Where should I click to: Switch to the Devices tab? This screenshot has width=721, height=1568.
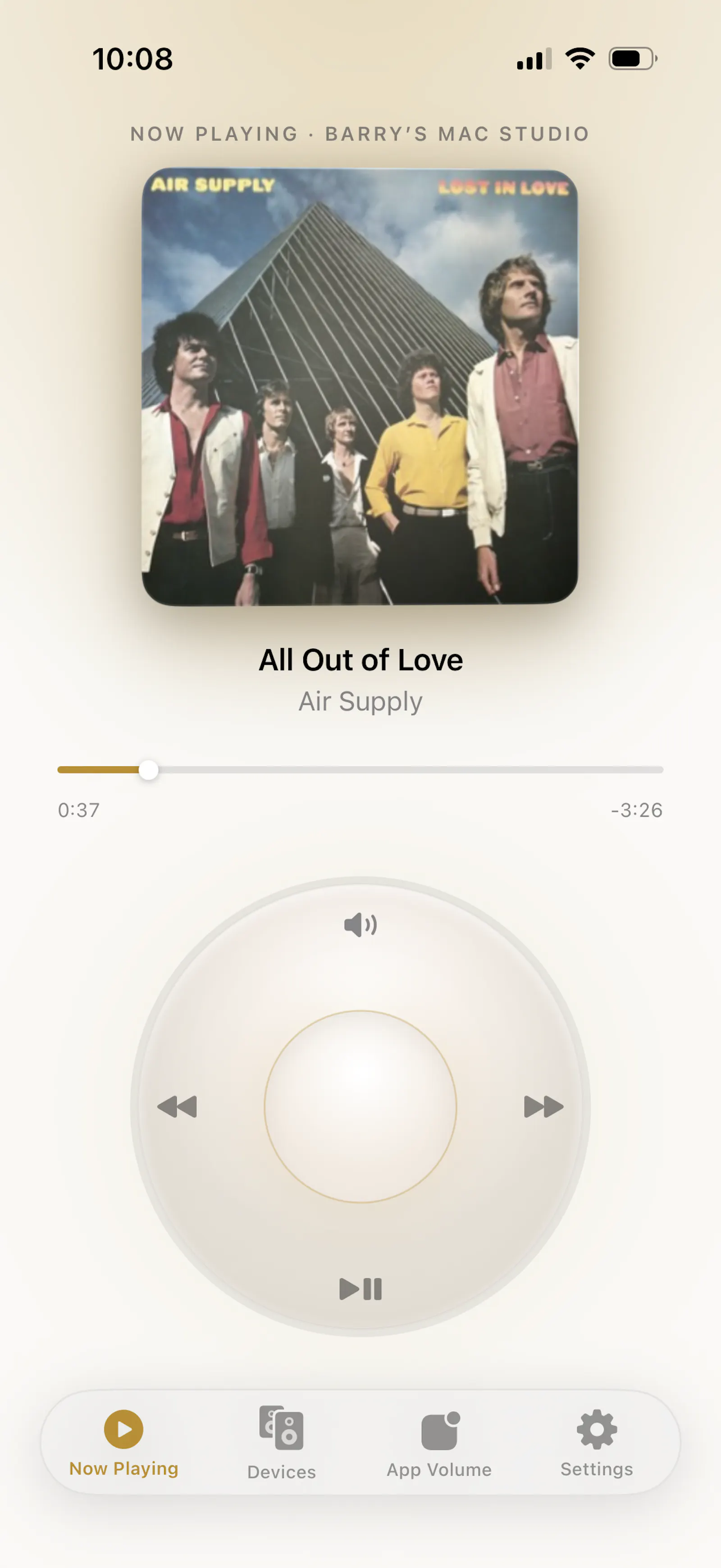281,1443
